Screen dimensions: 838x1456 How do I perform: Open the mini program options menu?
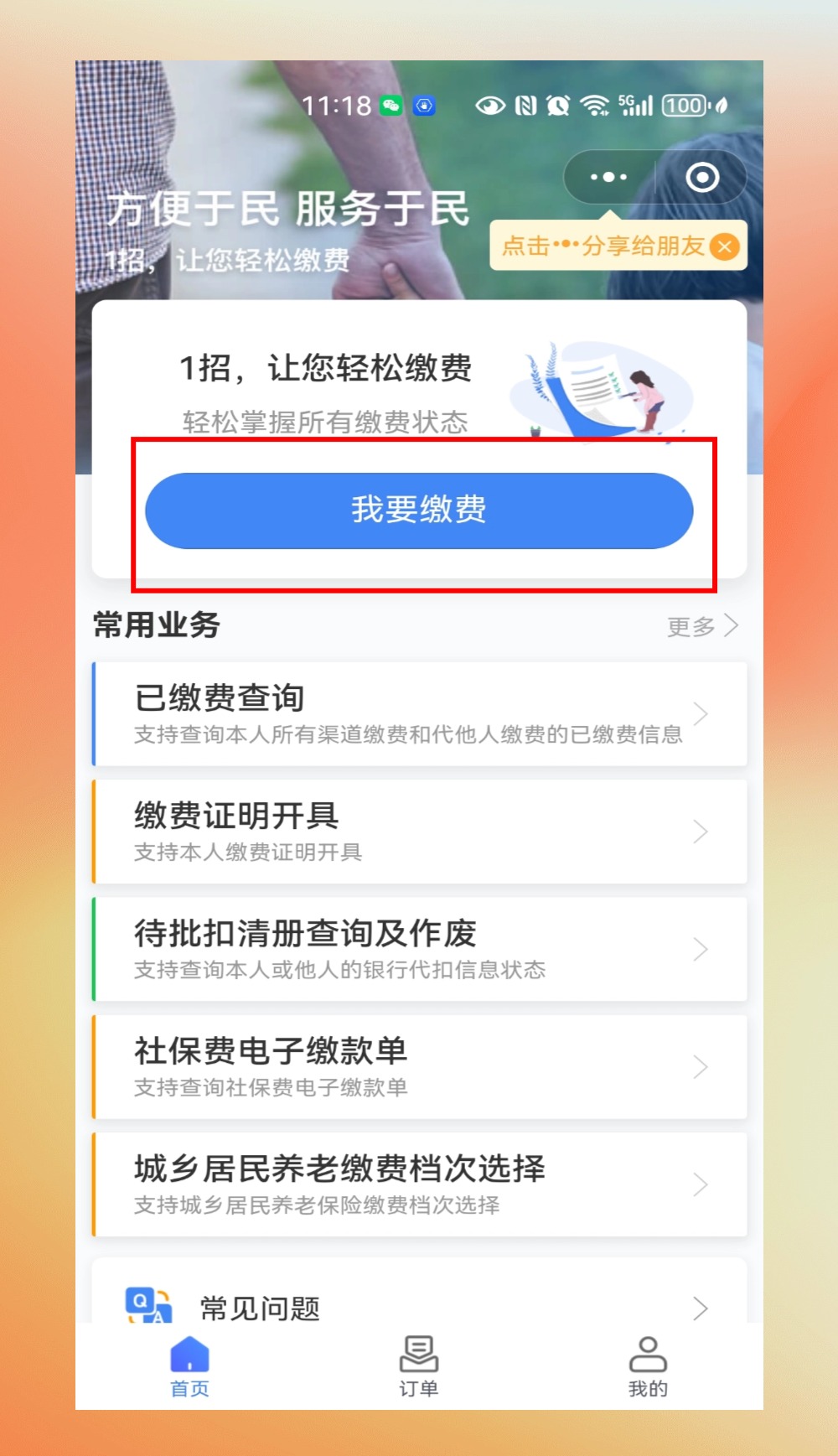(x=608, y=177)
